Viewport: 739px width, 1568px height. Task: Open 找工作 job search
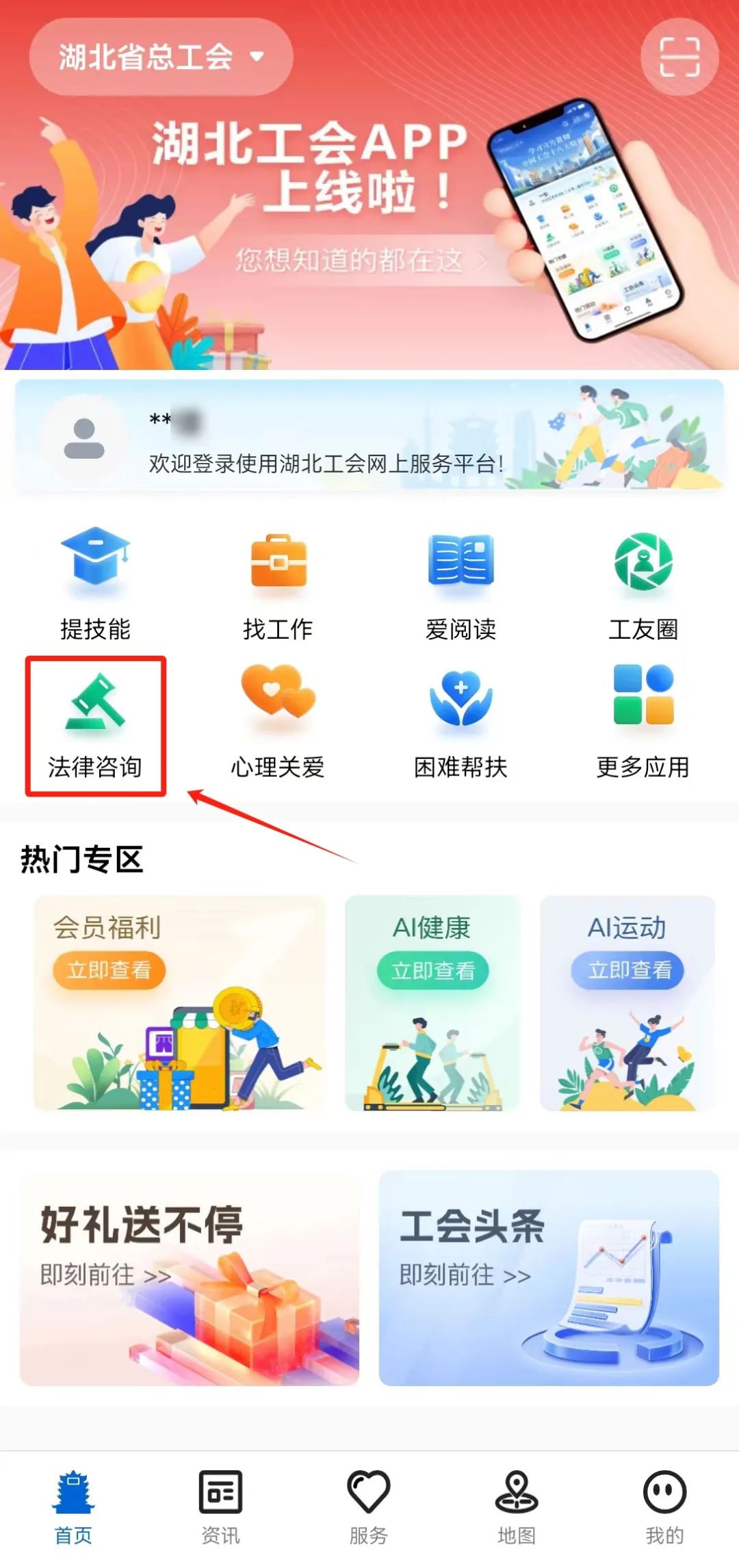pos(278,585)
